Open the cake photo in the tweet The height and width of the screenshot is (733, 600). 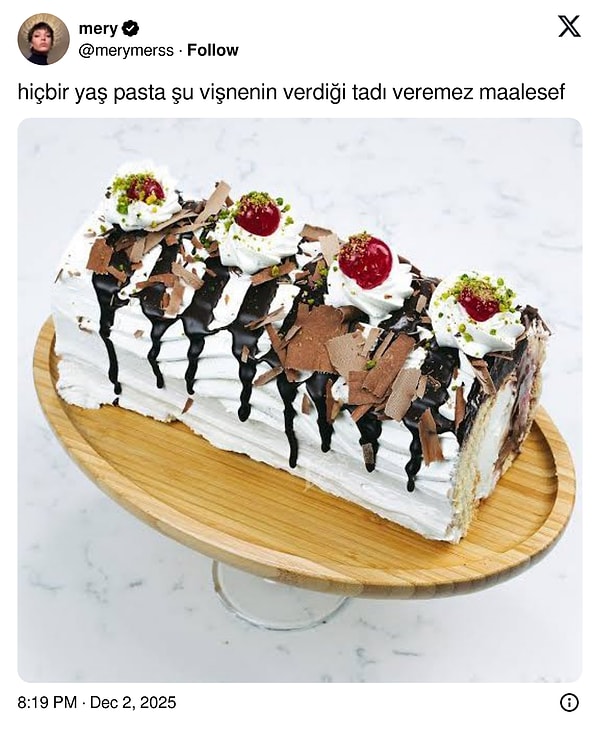point(300,400)
